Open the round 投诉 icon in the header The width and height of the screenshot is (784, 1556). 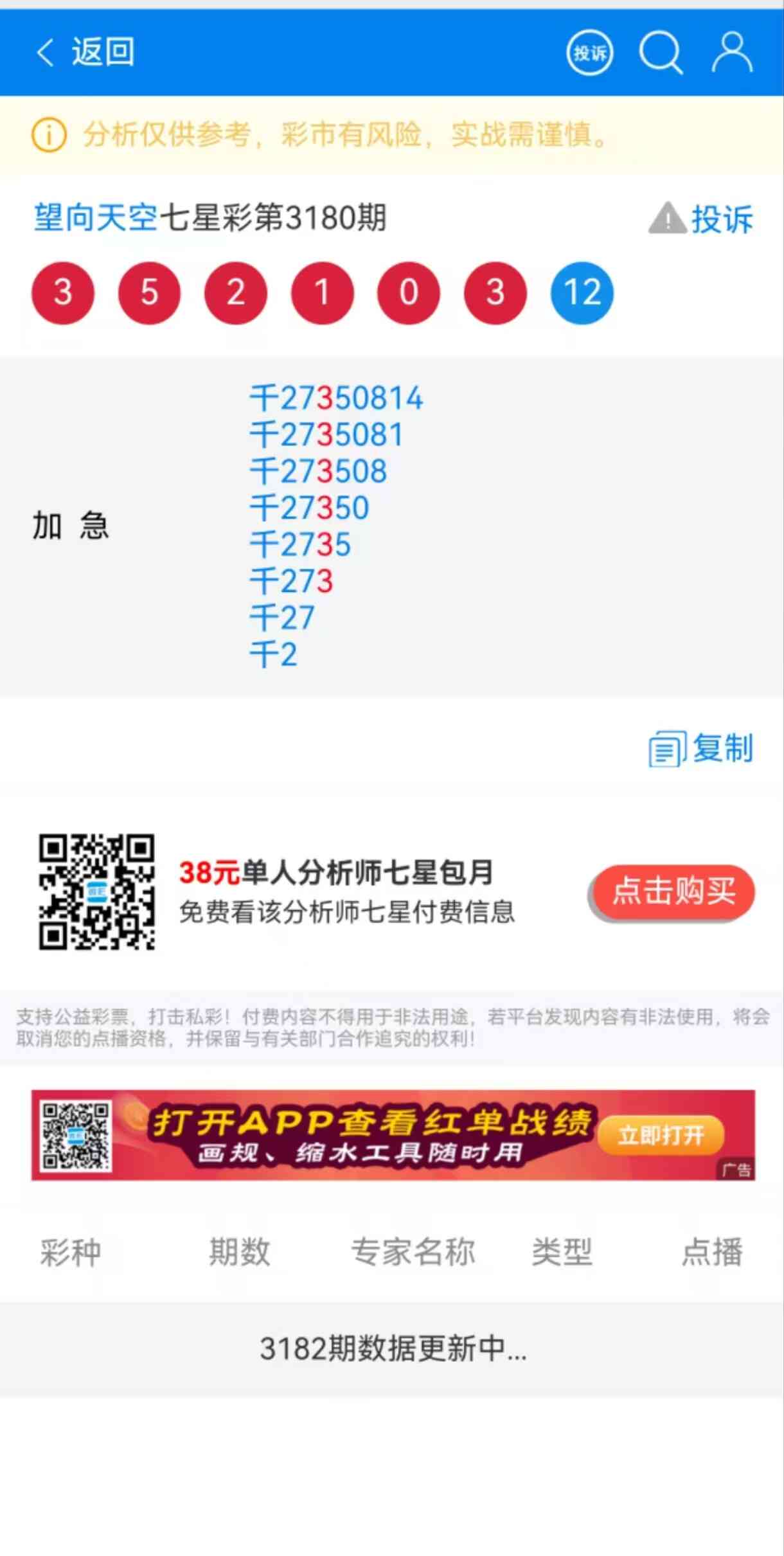coord(589,53)
